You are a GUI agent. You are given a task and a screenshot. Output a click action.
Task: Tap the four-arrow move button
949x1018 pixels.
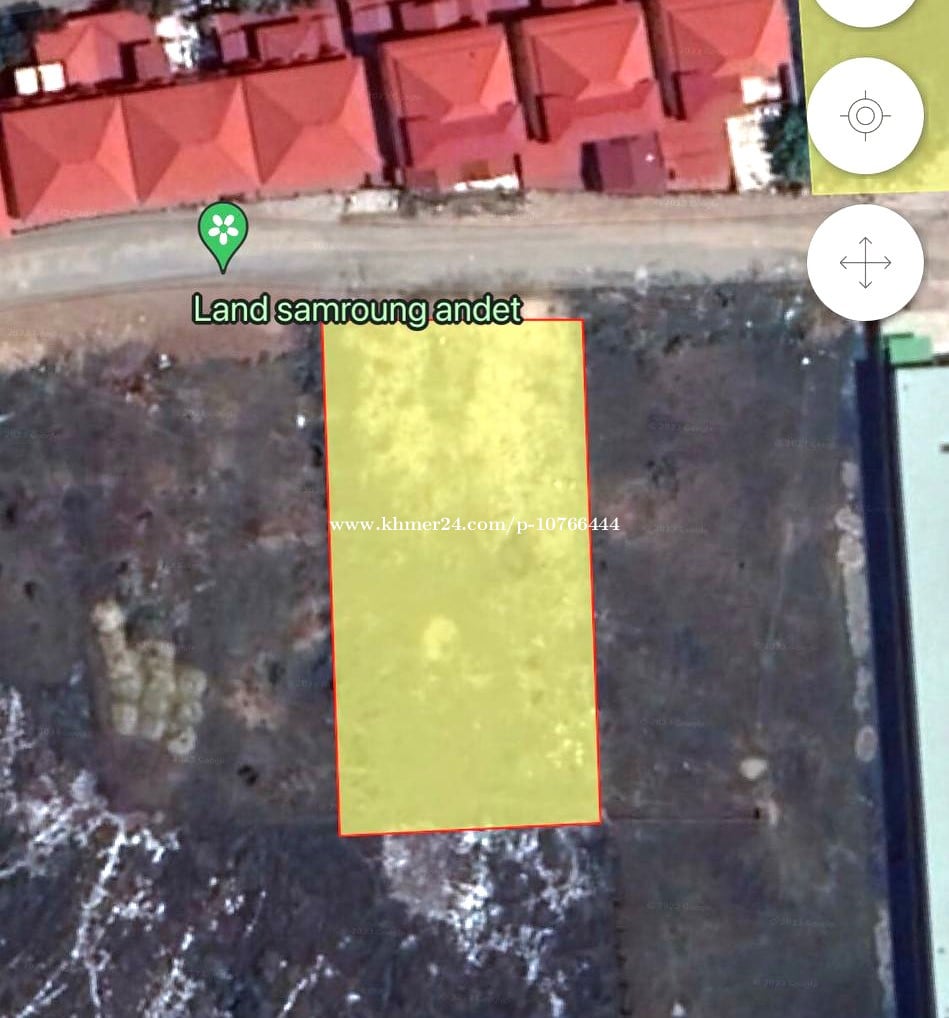click(865, 263)
